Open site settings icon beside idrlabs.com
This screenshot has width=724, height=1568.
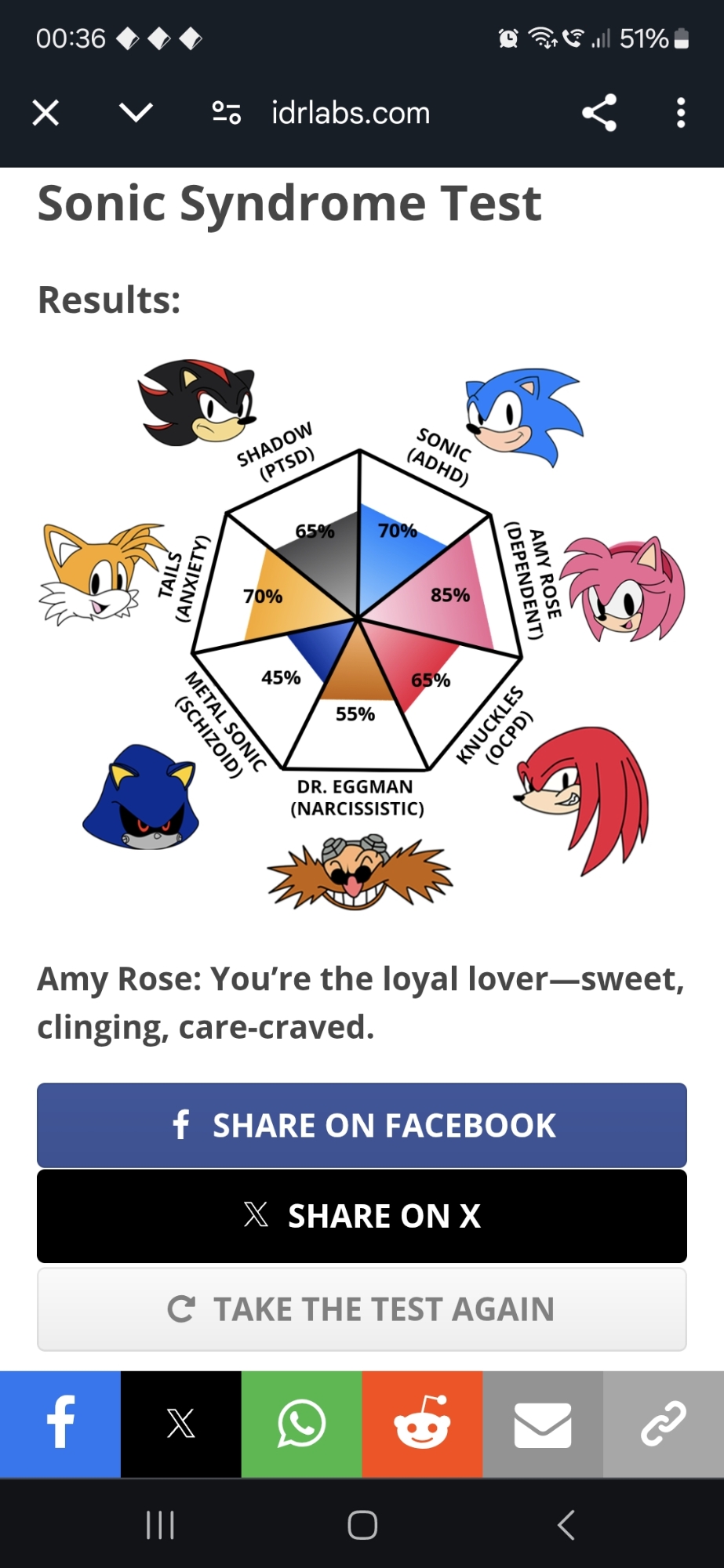click(227, 113)
